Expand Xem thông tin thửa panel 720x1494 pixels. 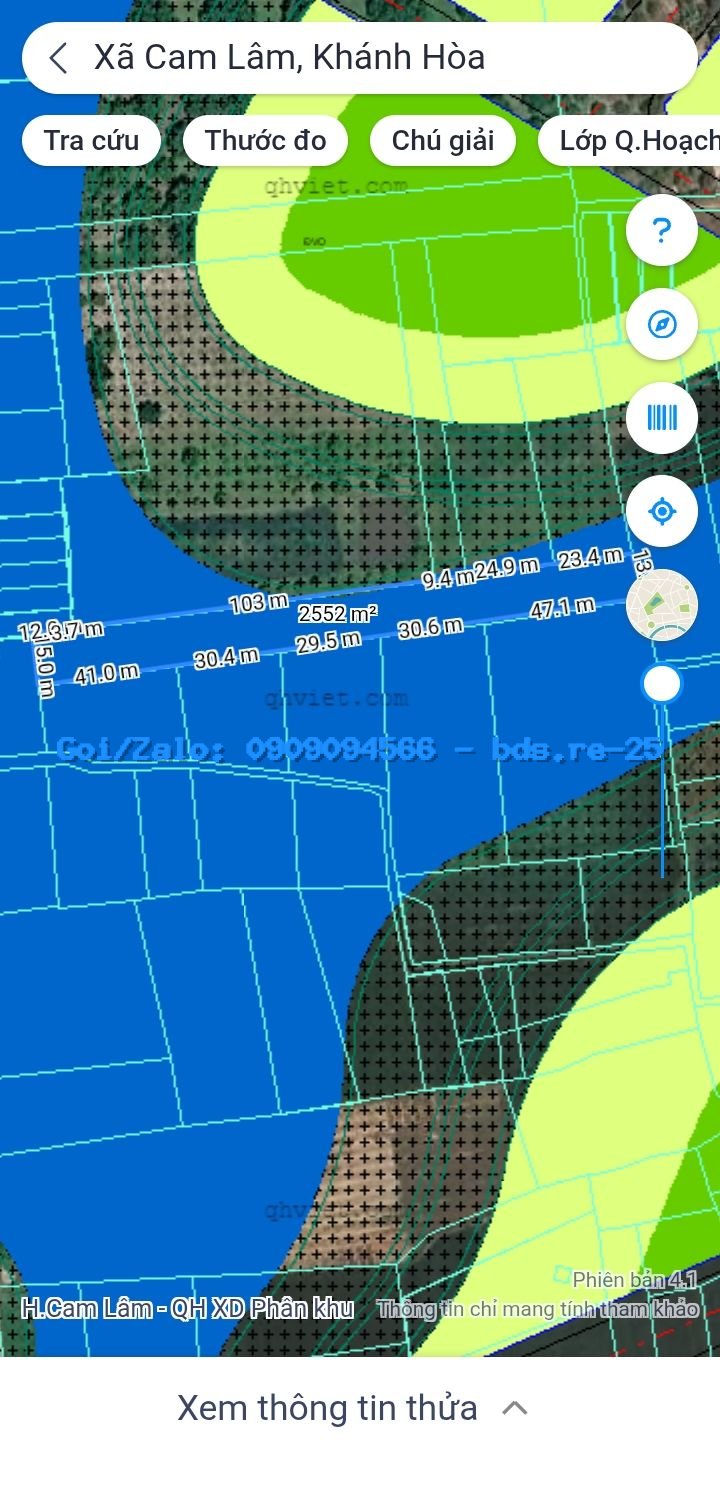click(353, 1408)
